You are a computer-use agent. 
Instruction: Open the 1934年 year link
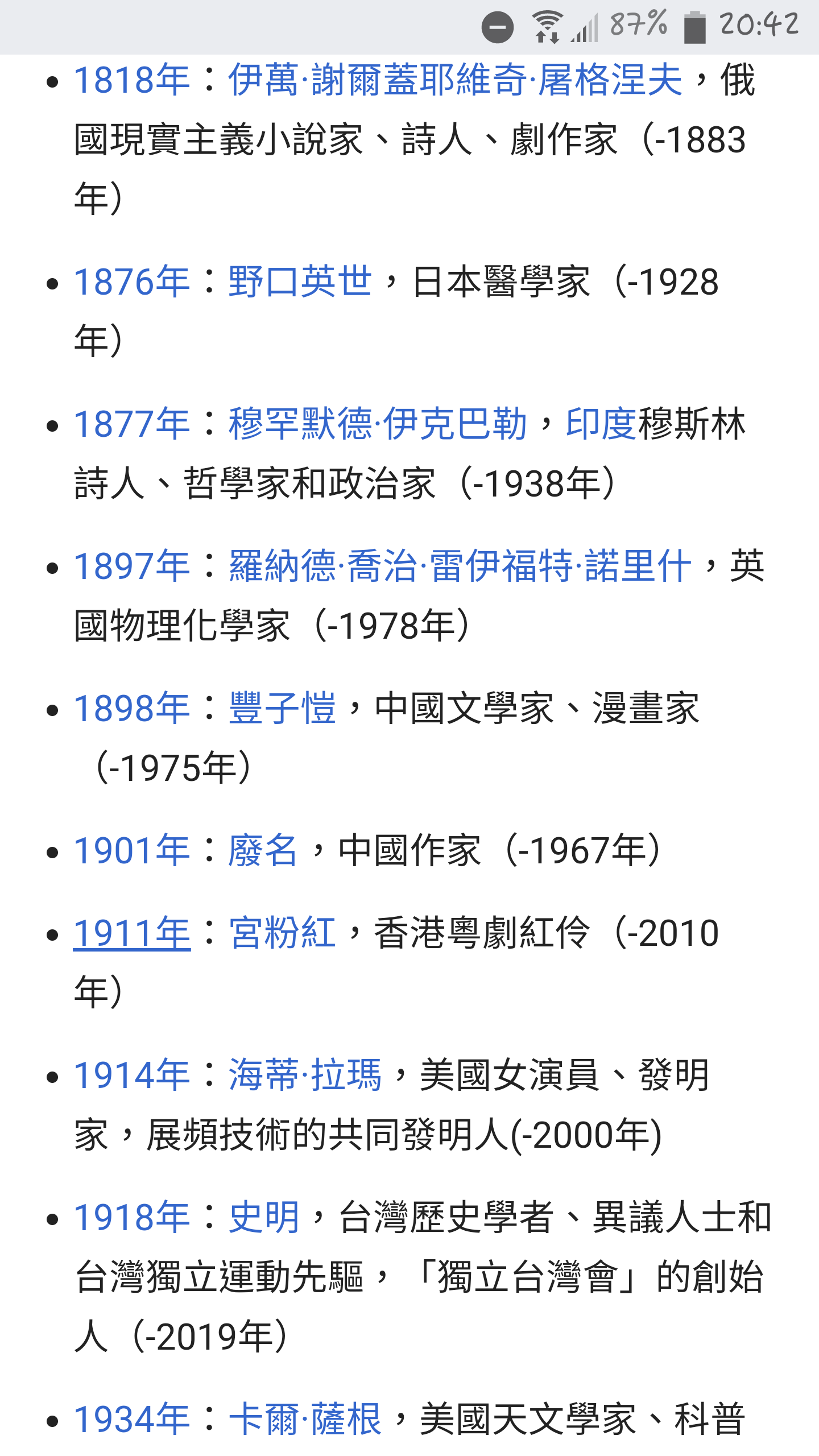[x=132, y=1419]
